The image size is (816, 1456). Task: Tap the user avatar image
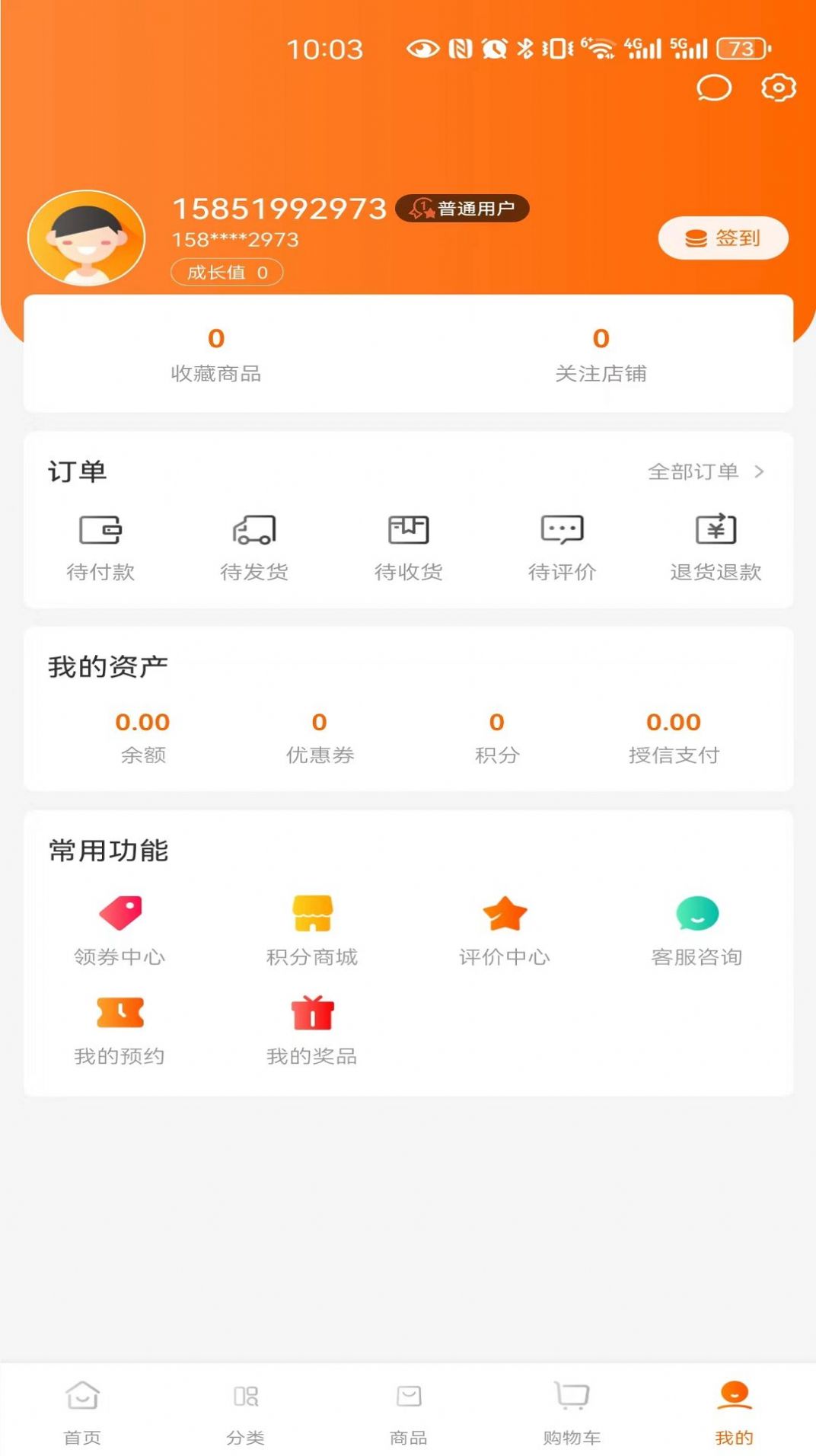coord(86,238)
